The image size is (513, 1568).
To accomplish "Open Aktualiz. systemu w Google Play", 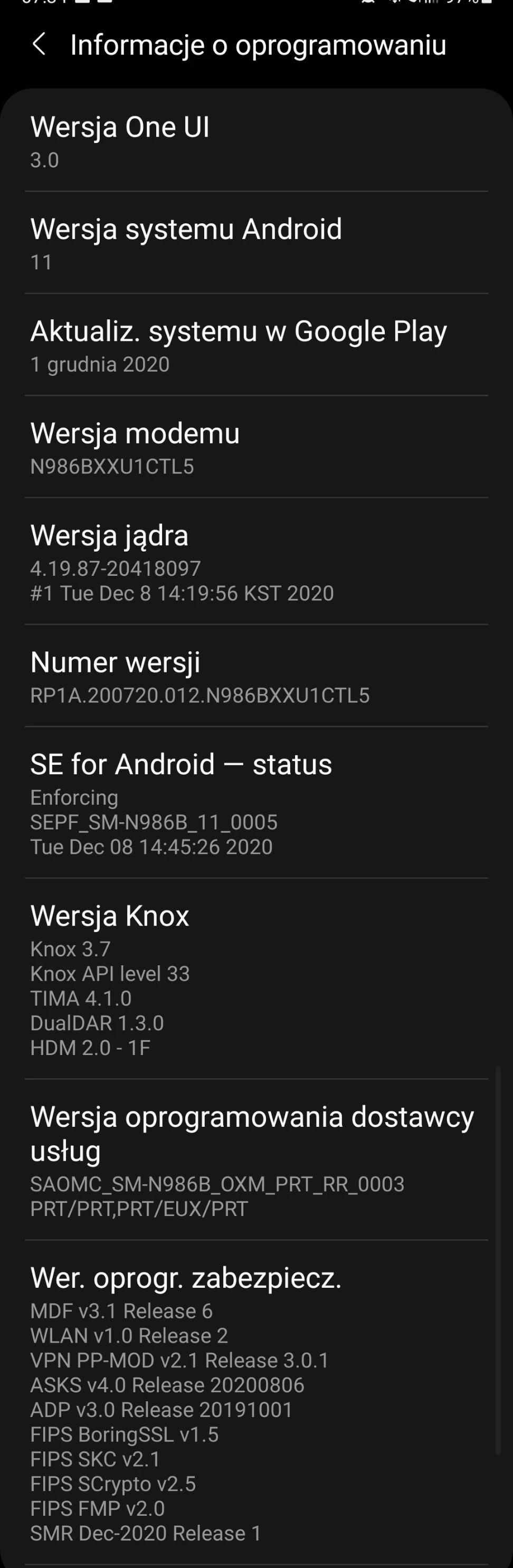I will pos(255,346).
